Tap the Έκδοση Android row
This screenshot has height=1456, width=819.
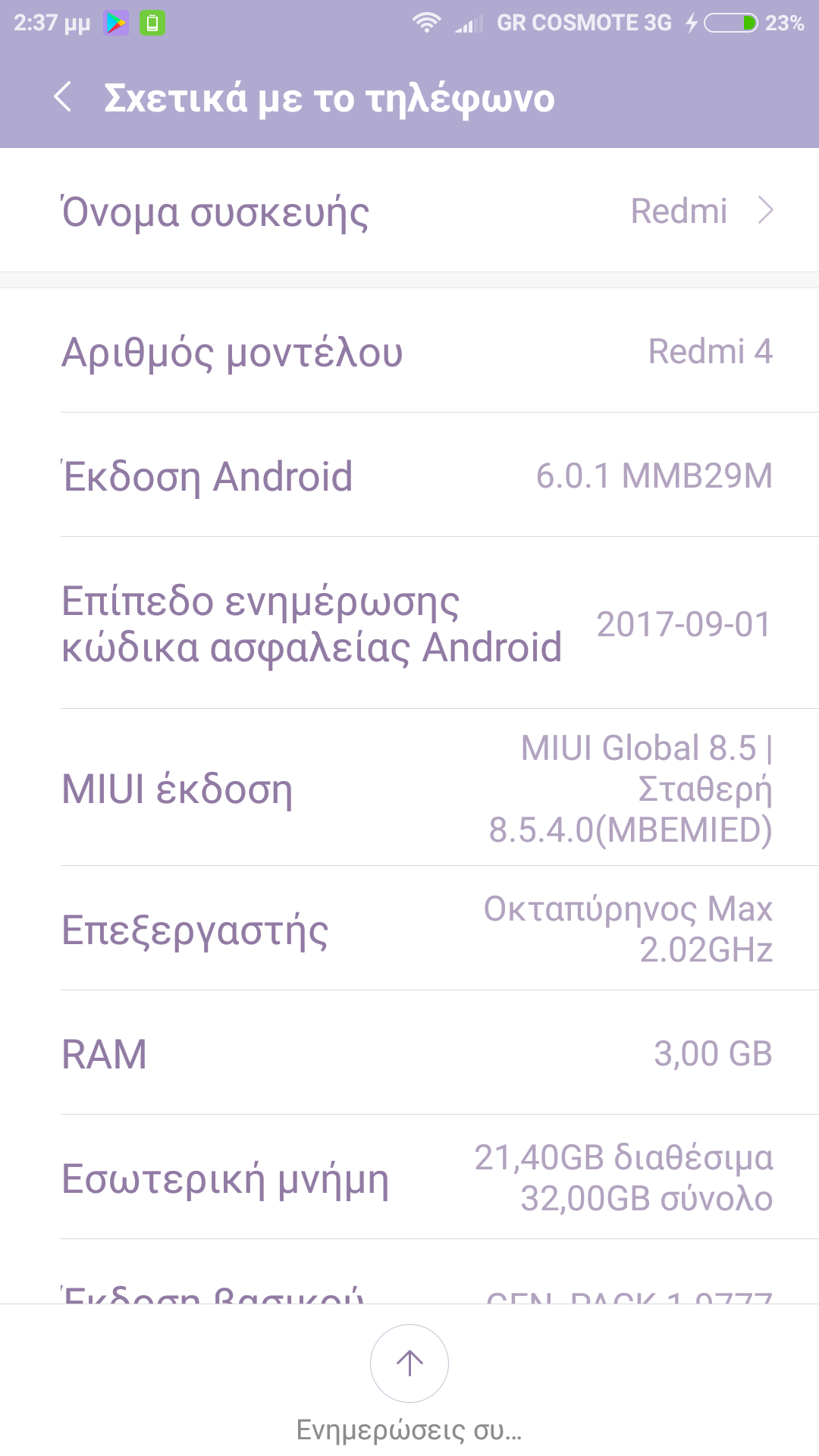409,476
